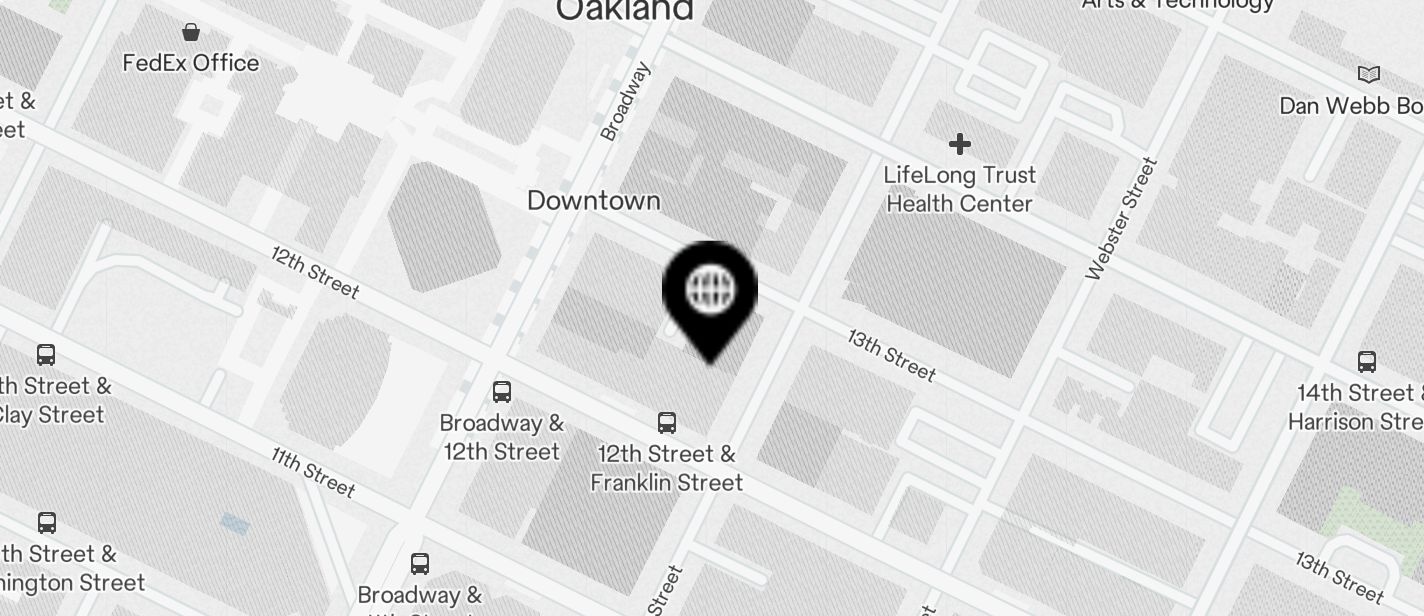Select the Broadway & 12th Street bus stop
This screenshot has width=1424, height=616.
click(x=502, y=392)
